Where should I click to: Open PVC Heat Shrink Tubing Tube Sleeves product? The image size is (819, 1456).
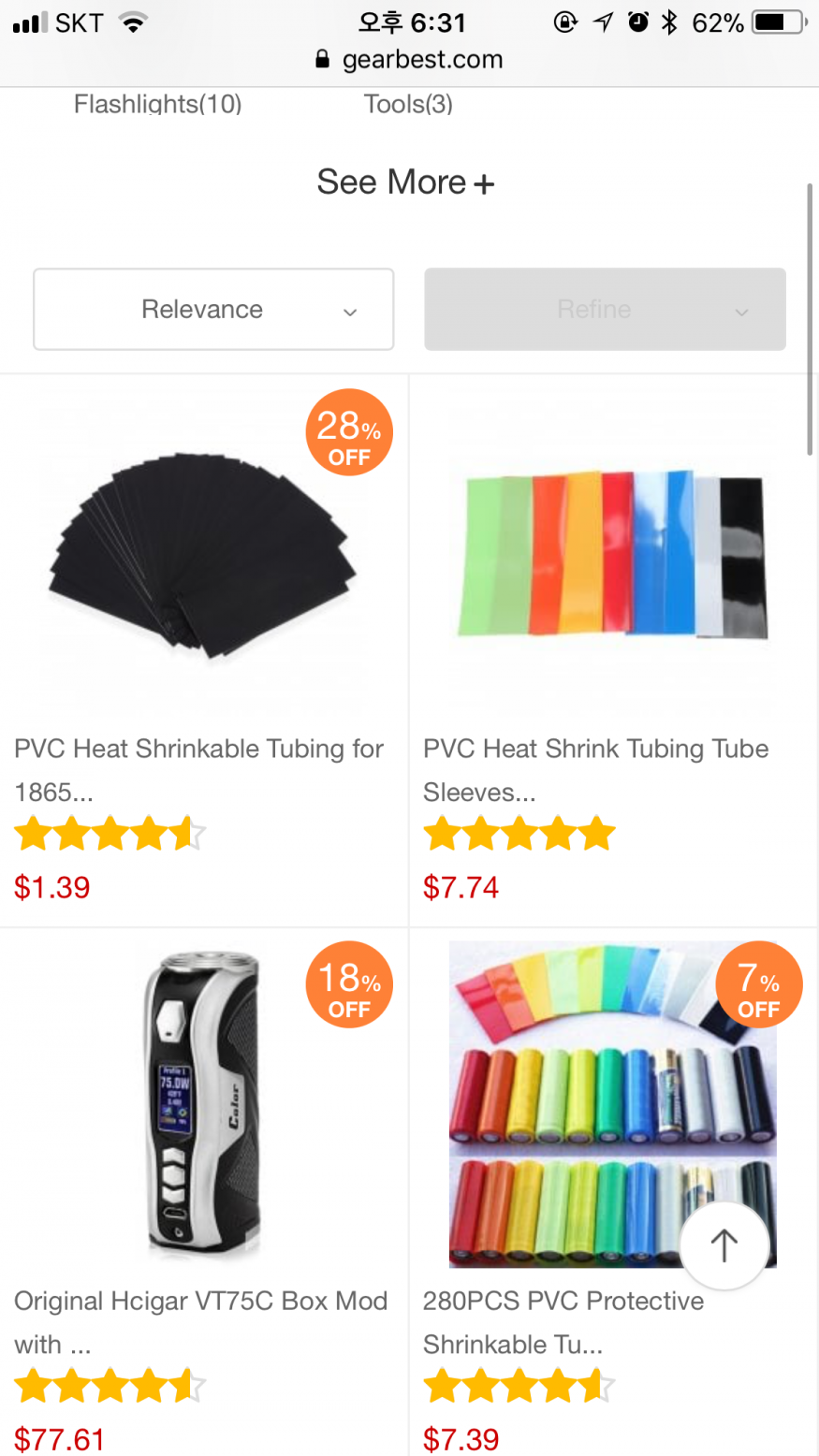[612, 552]
